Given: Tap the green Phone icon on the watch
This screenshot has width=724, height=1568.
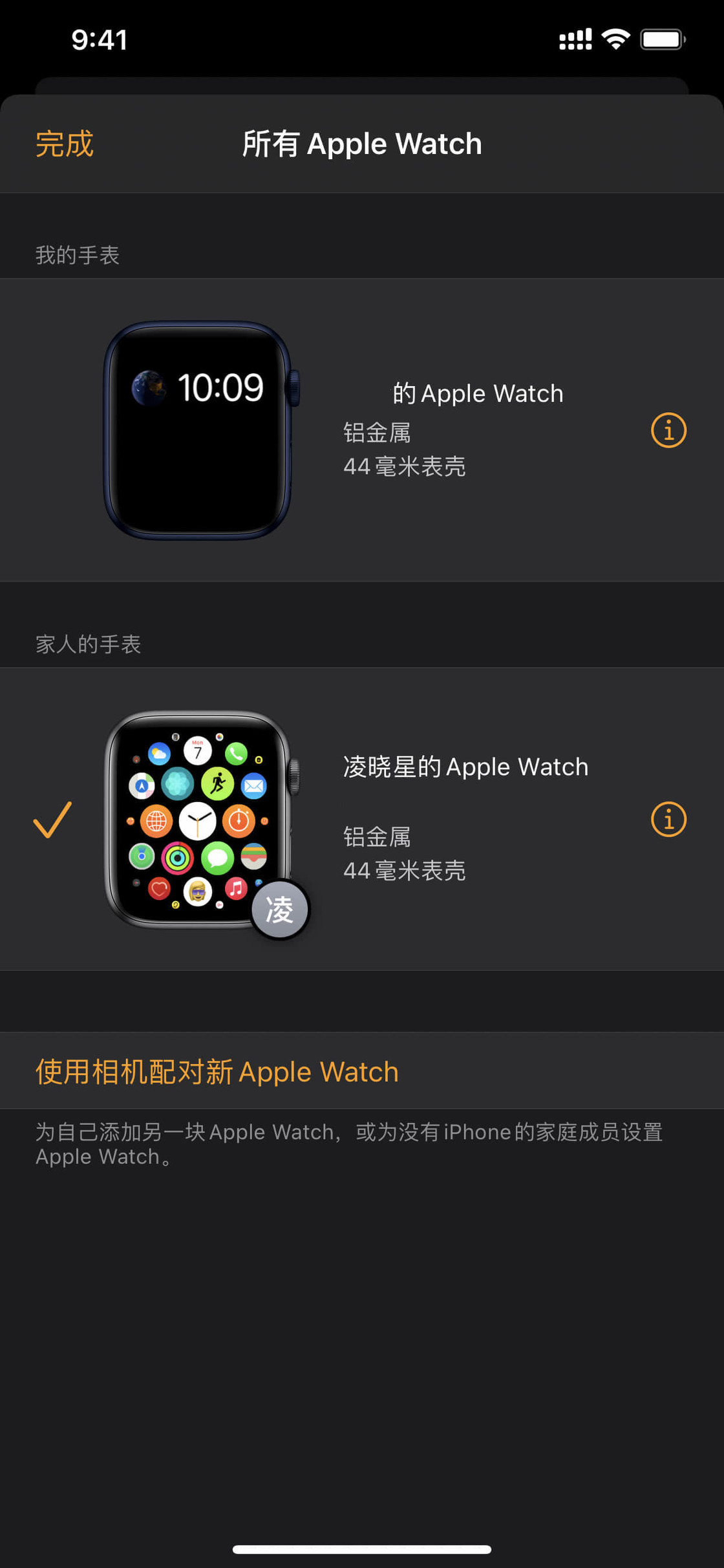Looking at the screenshot, I should (235, 753).
